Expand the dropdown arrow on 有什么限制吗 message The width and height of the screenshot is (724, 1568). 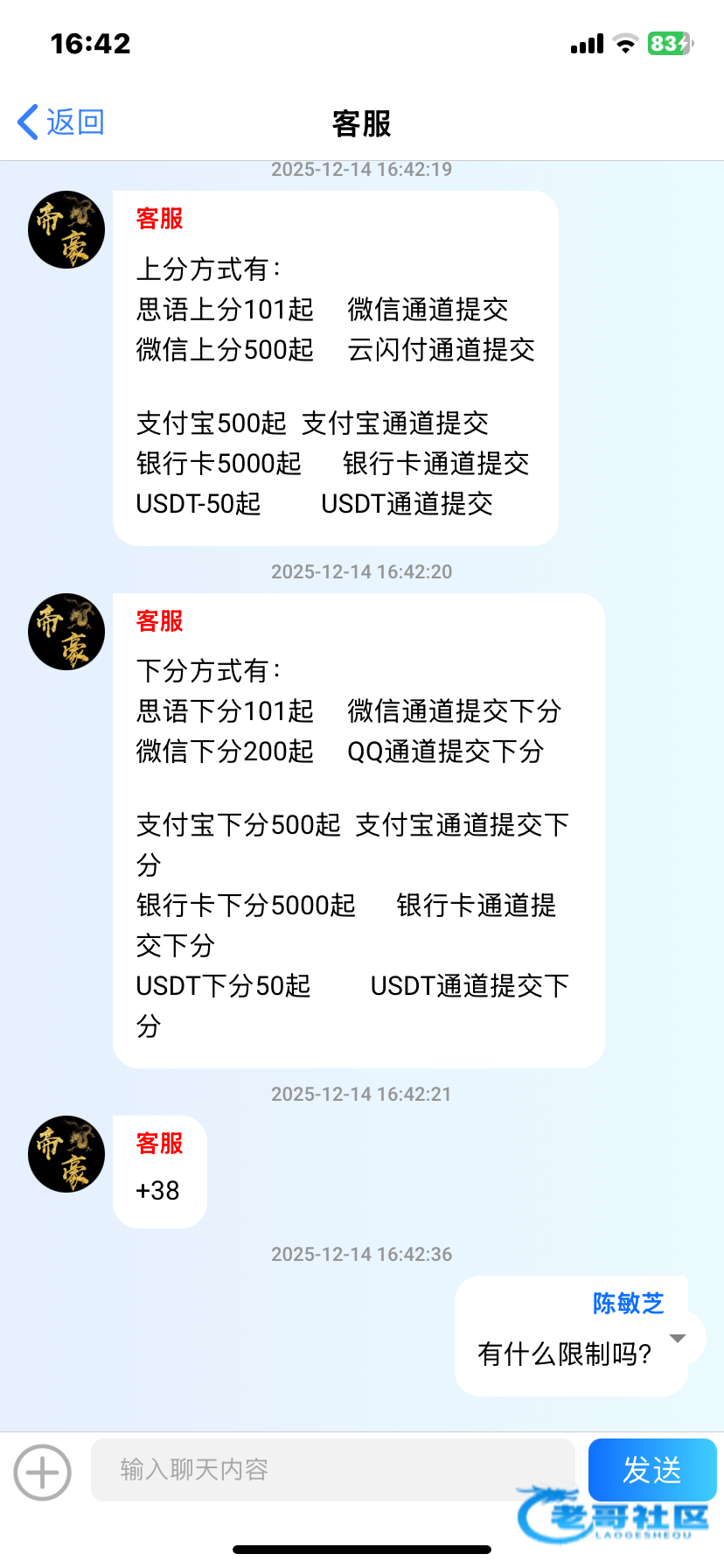(x=677, y=1338)
